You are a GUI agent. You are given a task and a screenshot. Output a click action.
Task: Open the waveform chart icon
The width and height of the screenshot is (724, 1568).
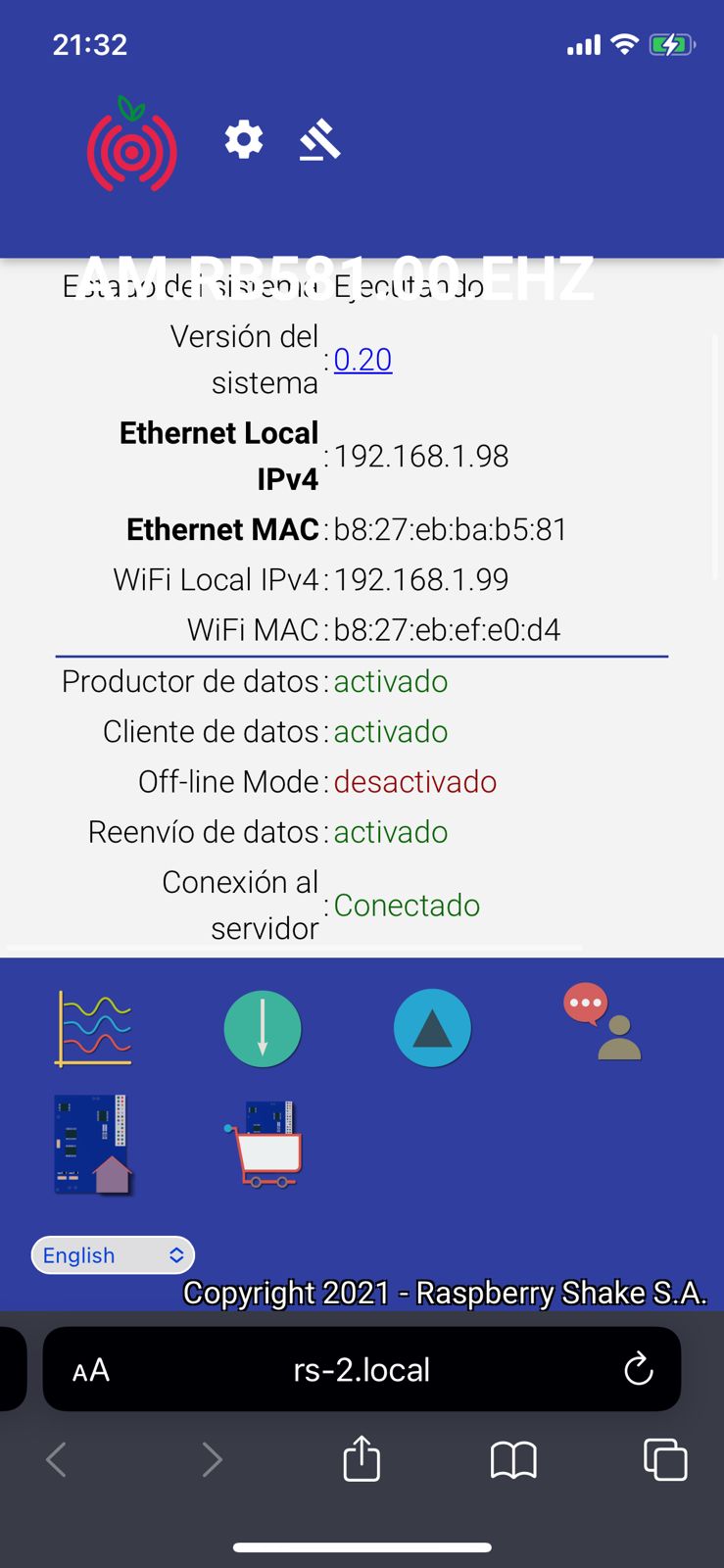coord(94,1028)
